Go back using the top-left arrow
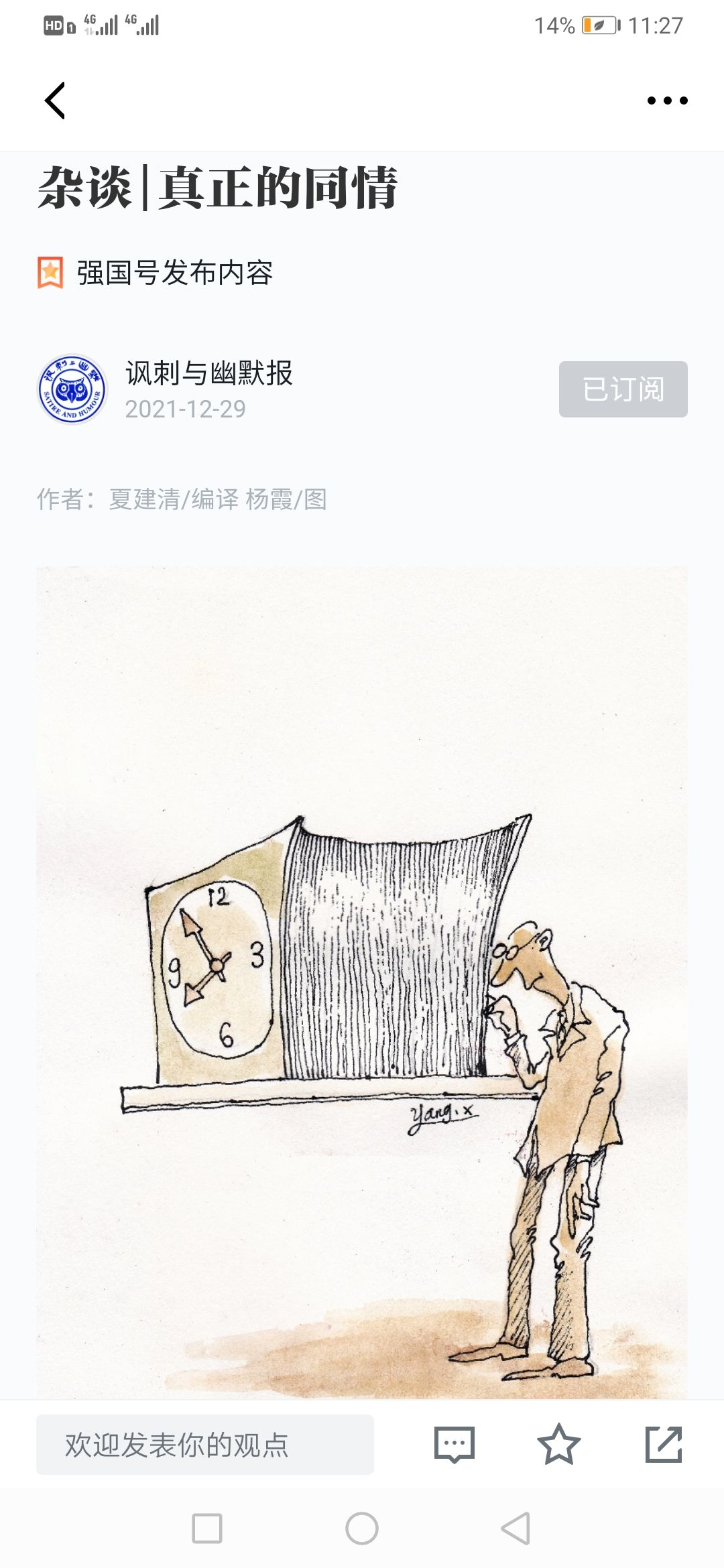The width and height of the screenshot is (724, 1568). pyautogui.click(x=55, y=101)
